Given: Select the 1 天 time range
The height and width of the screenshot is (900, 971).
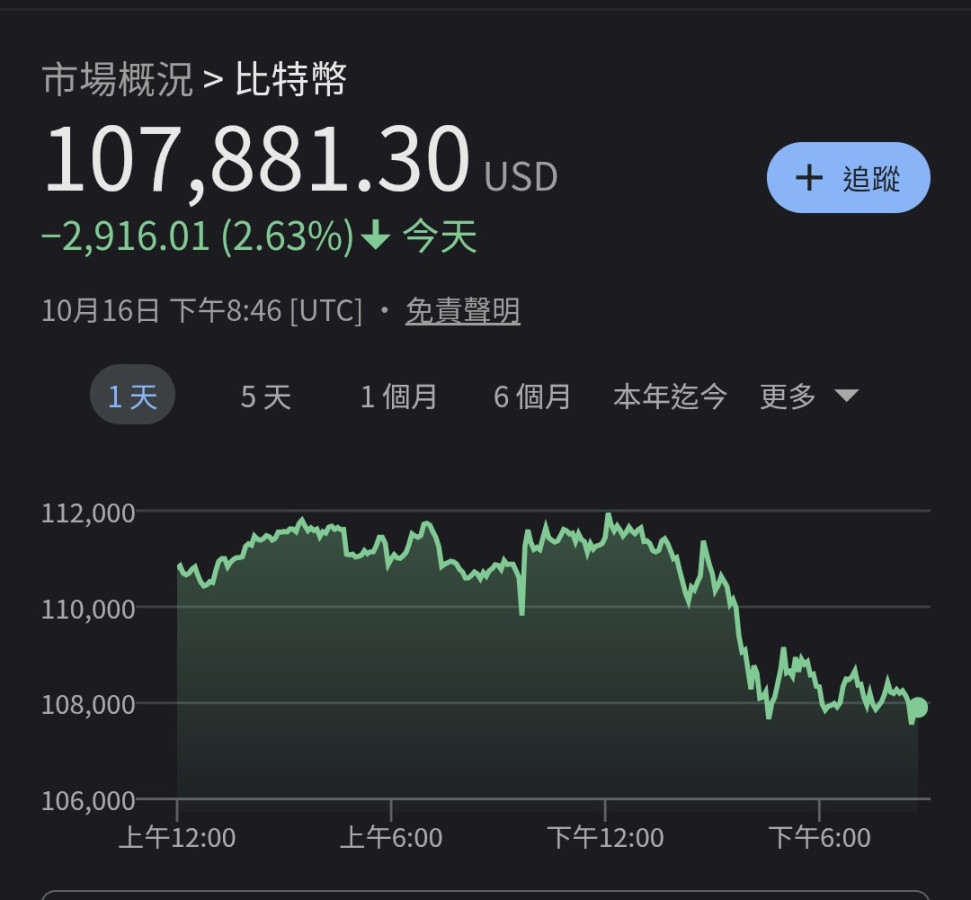Looking at the screenshot, I should pyautogui.click(x=132, y=396).
